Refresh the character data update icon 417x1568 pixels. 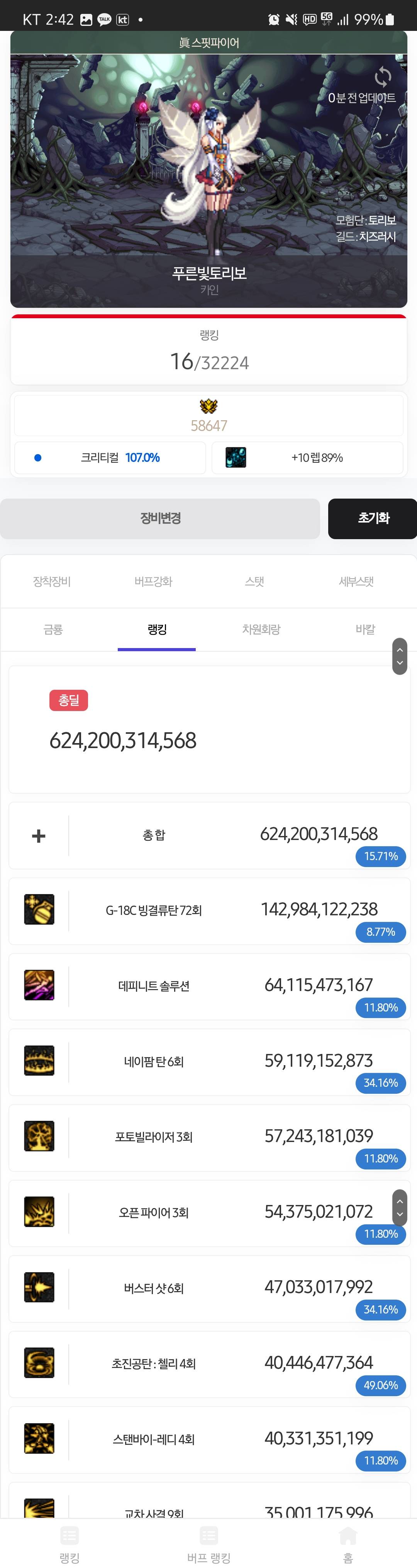(383, 77)
